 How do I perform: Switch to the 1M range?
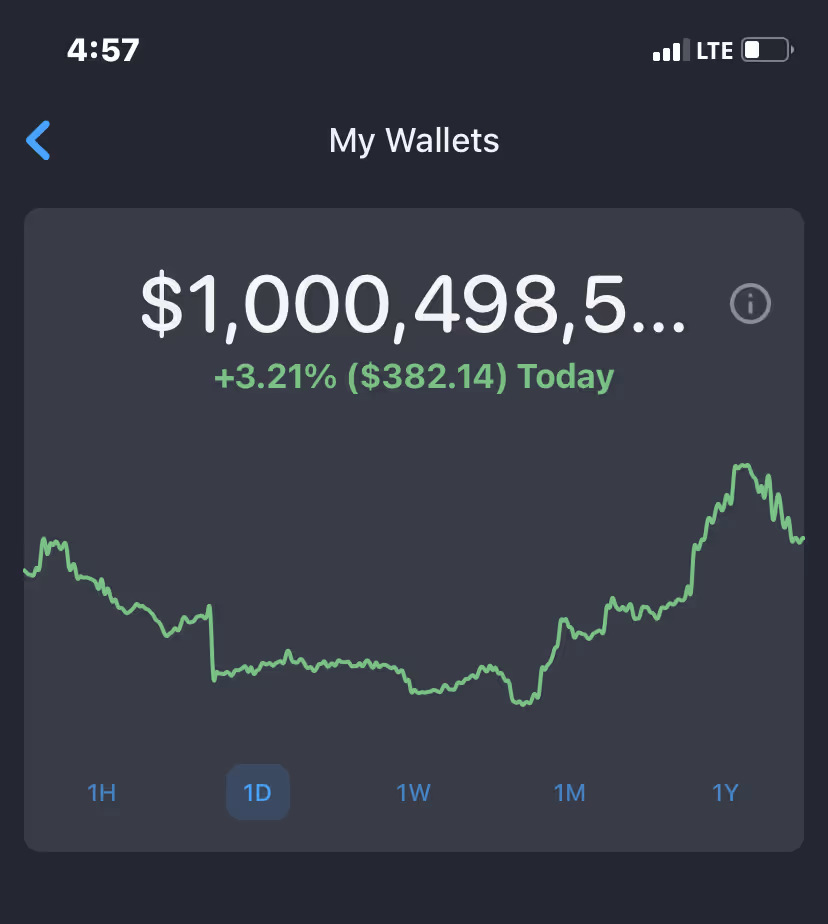[x=569, y=793]
